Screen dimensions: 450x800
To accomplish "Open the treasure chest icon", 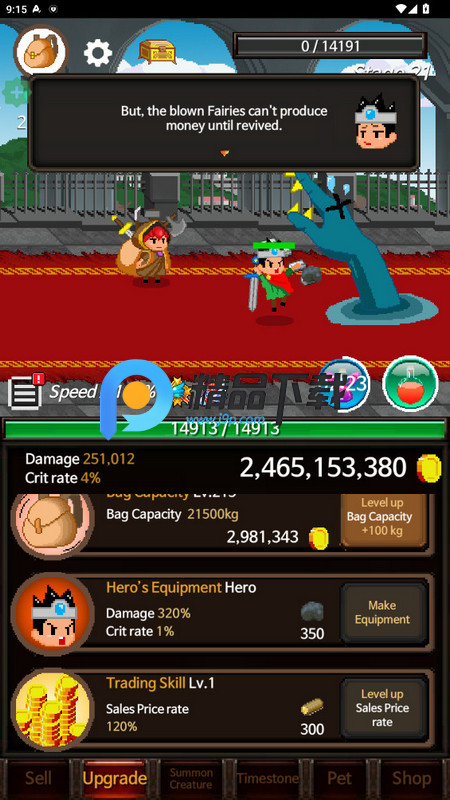I will [158, 52].
